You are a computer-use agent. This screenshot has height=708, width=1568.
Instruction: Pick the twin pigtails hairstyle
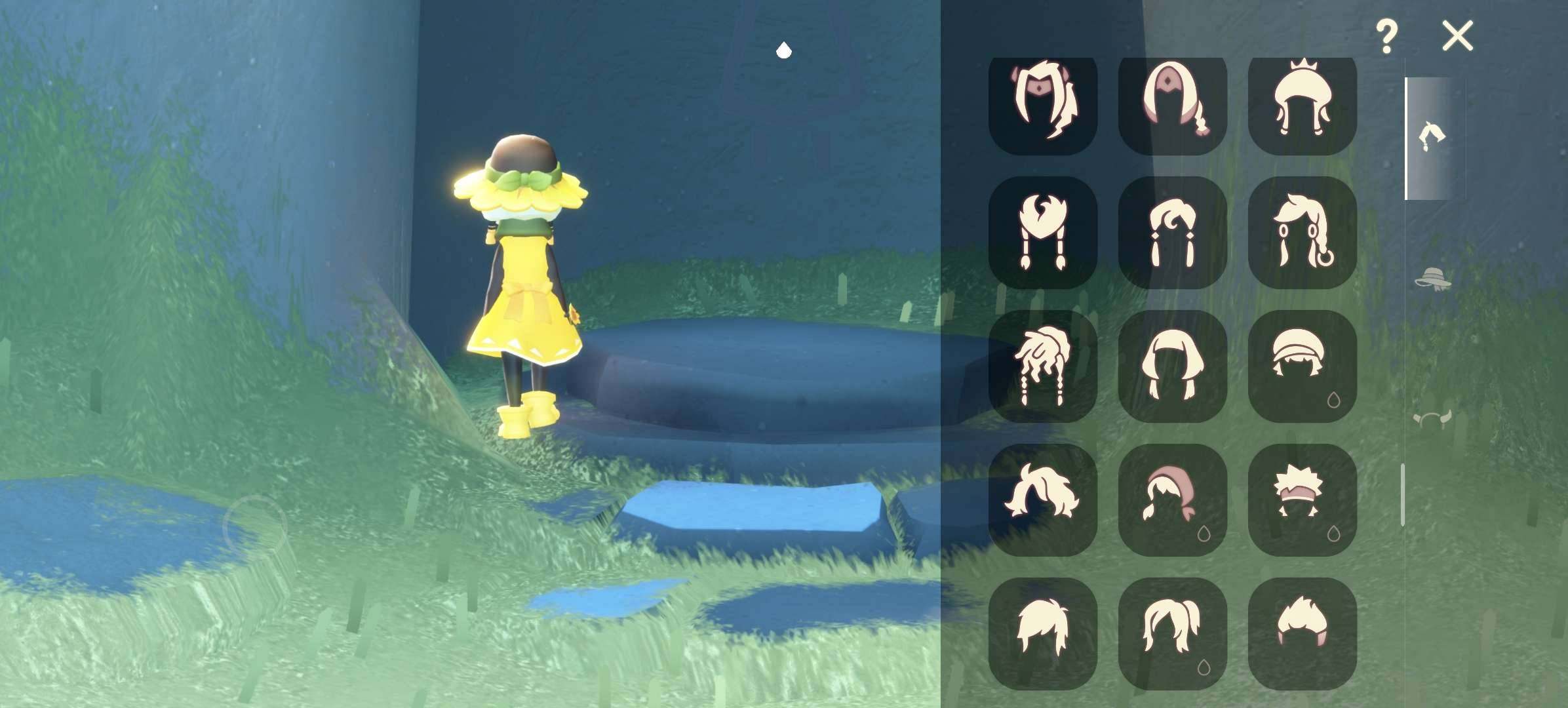coord(1172,633)
